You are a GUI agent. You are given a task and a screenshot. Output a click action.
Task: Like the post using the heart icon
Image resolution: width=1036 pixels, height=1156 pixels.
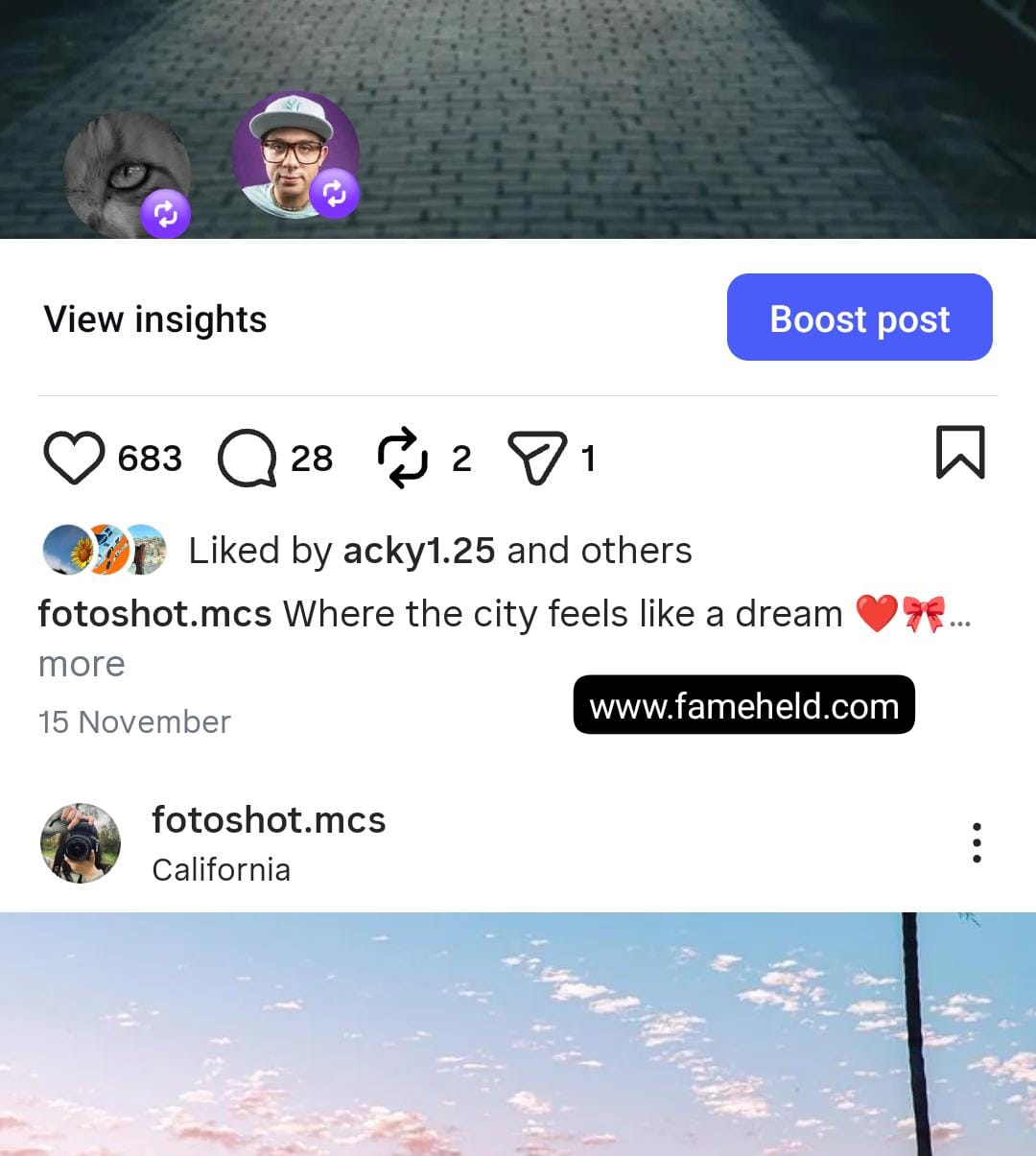click(79, 458)
